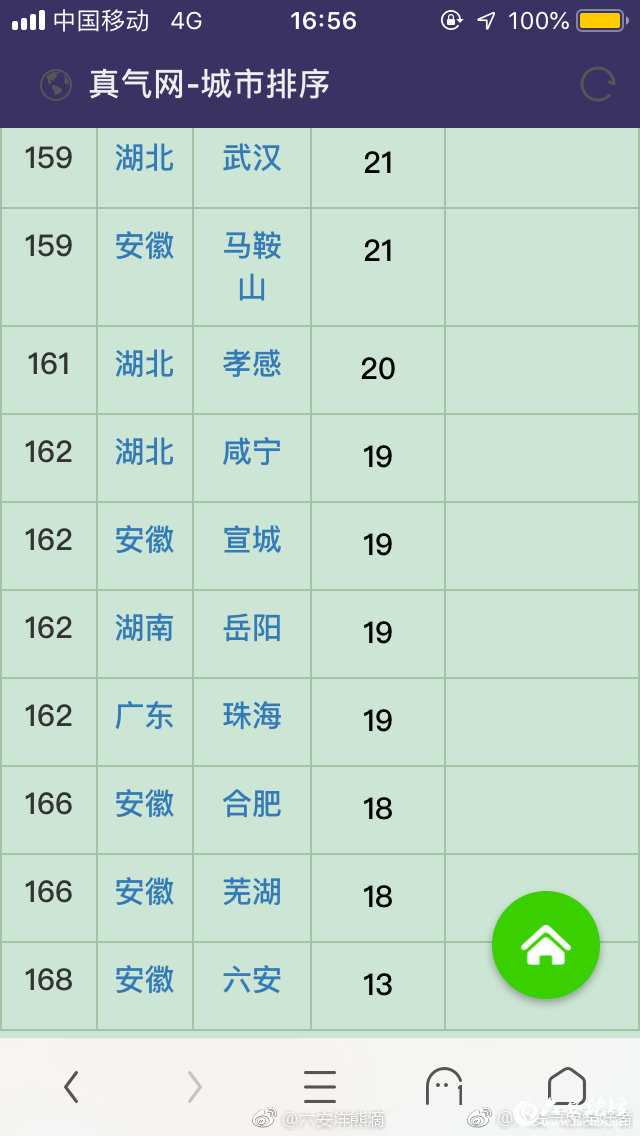Screen dimensions: 640x1136
Task: Reload the page with the refresh icon
Action: click(597, 85)
